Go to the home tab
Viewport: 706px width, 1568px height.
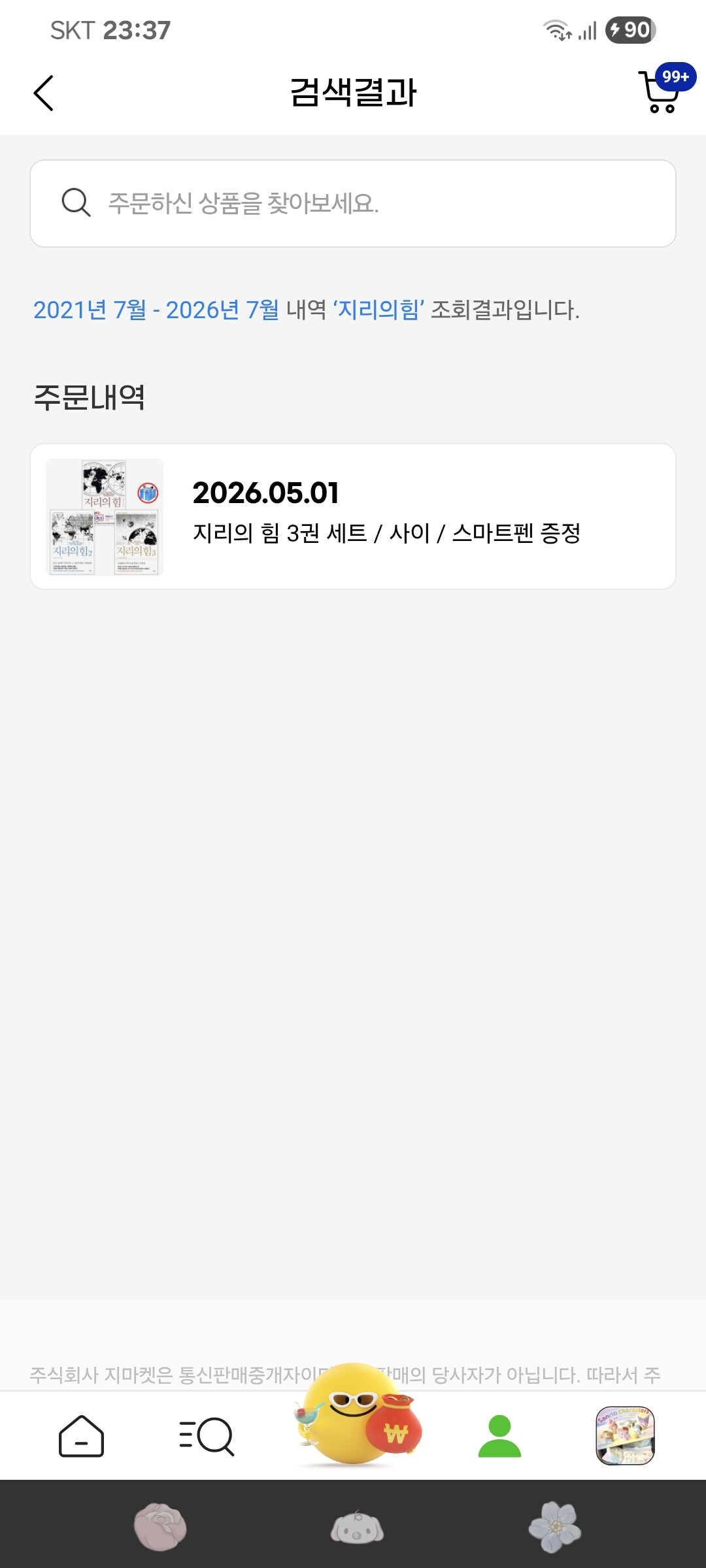pyautogui.click(x=81, y=1436)
